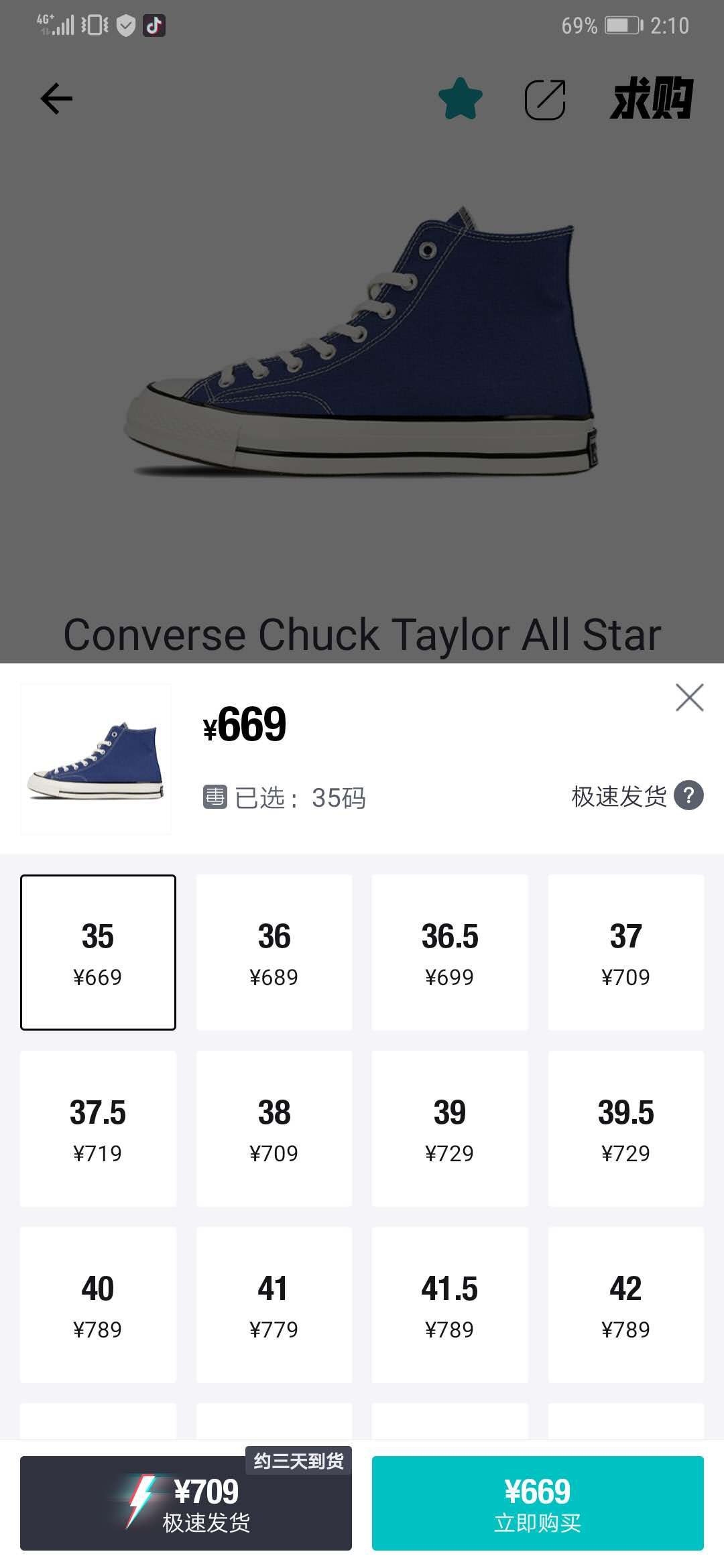Open the 极速发货 help question mark
This screenshot has height=1568, width=724.
point(688,795)
